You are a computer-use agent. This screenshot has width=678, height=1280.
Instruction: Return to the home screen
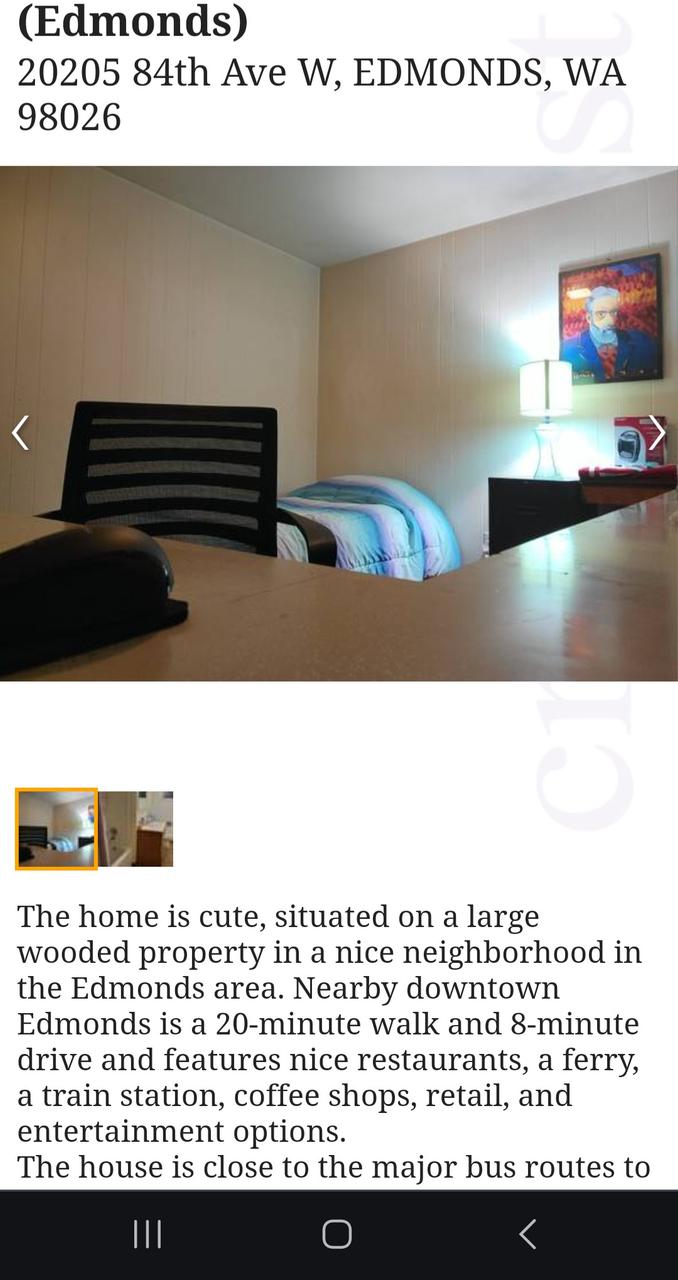(x=337, y=1234)
